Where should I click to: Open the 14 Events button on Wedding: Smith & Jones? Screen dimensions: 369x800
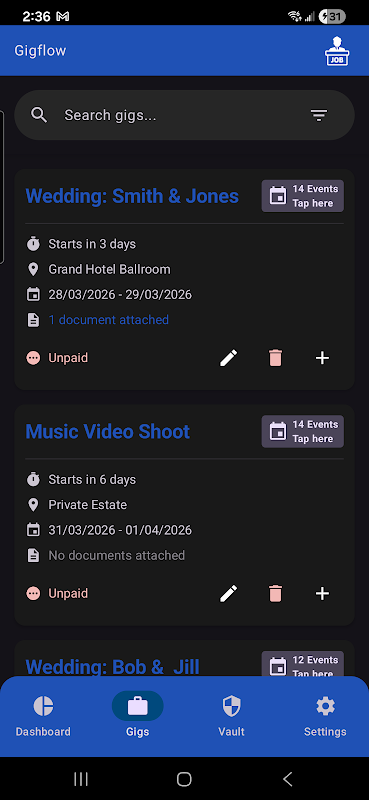click(x=303, y=196)
